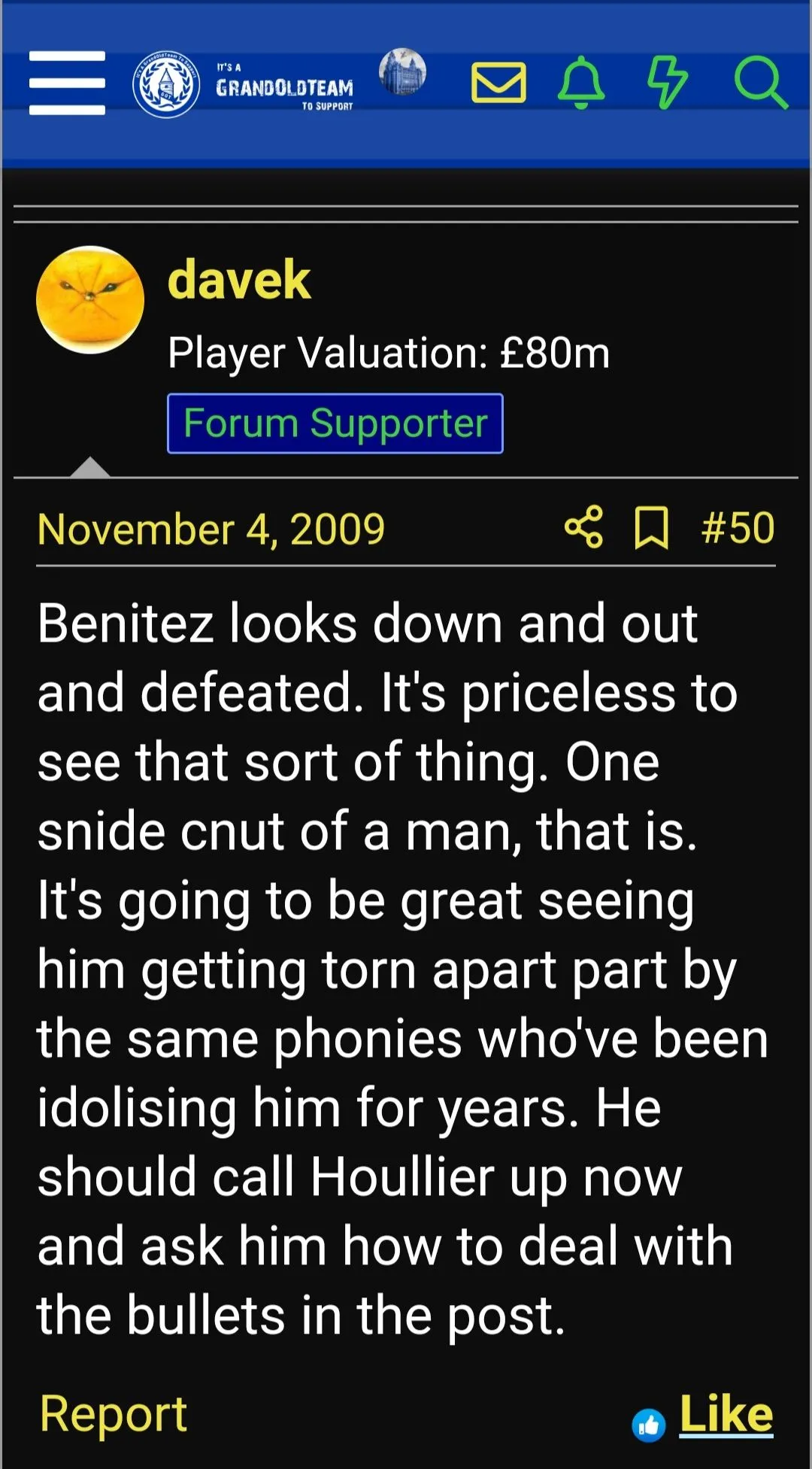The image size is (812, 1469).
Task: Open forum search
Action: click(760, 83)
